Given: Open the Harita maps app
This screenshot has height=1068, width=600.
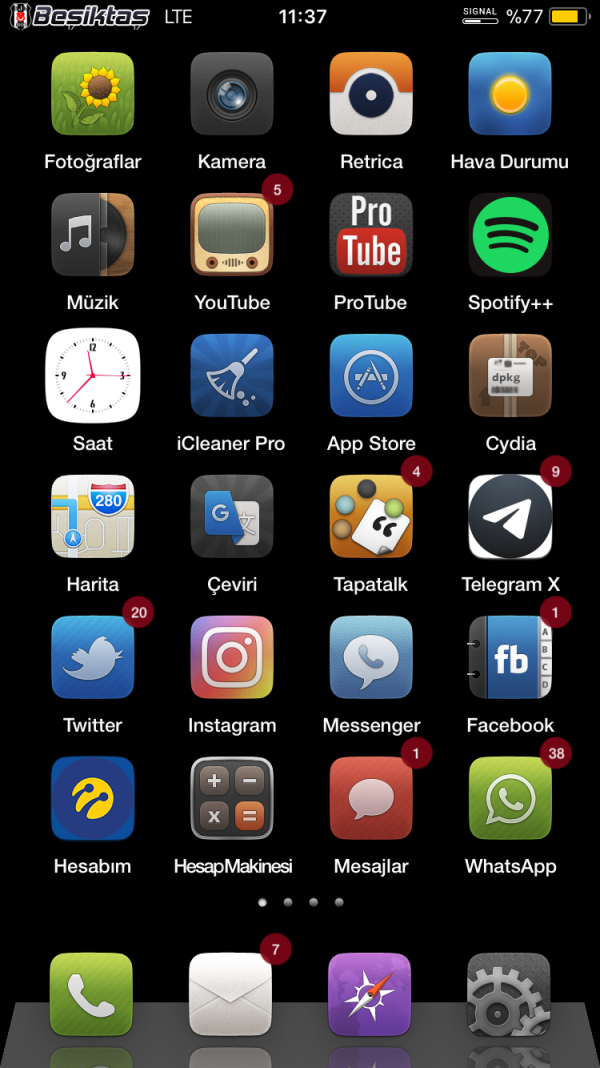Looking at the screenshot, I should click(92, 517).
